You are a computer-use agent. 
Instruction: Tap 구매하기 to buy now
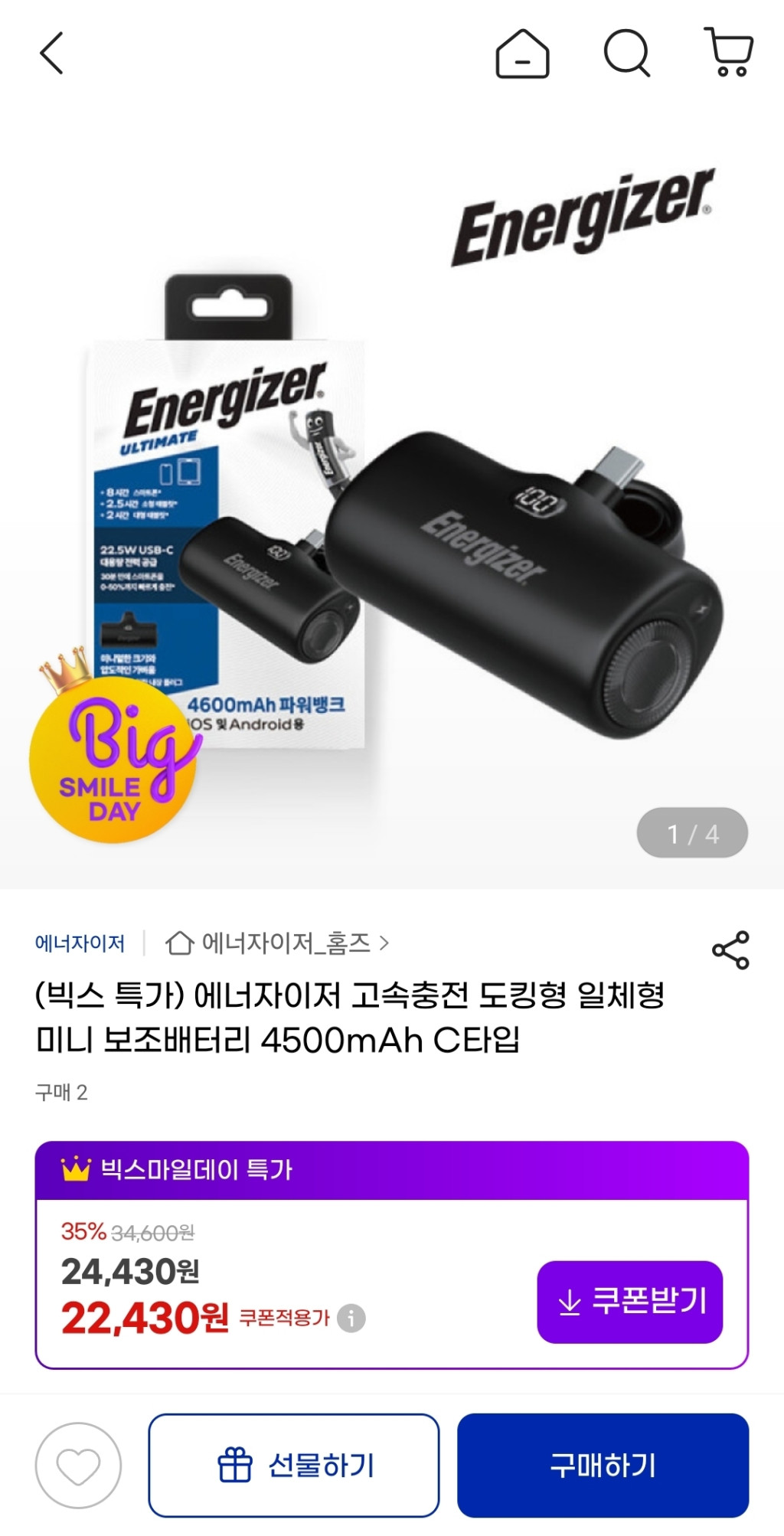coord(603,1466)
